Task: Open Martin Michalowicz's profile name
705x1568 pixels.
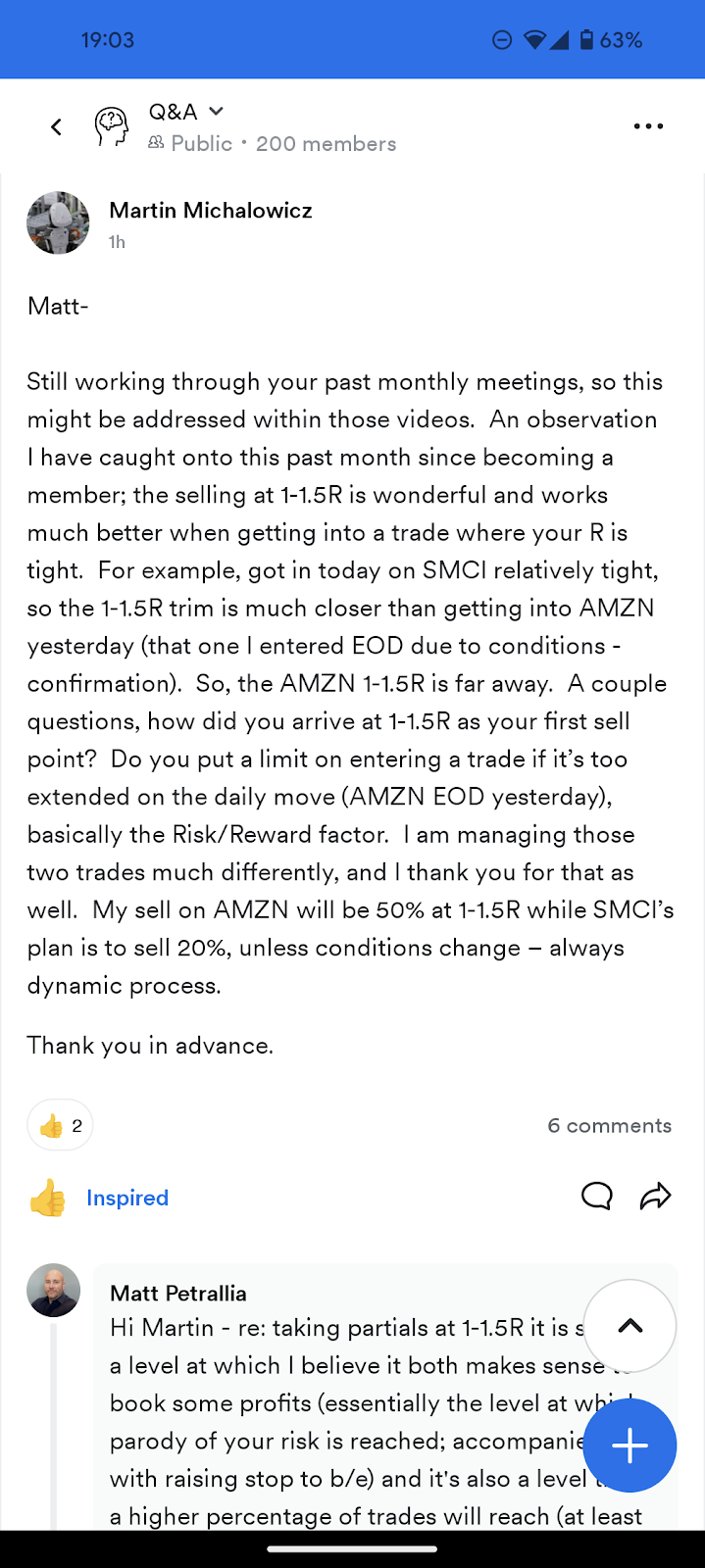Action: [211, 211]
